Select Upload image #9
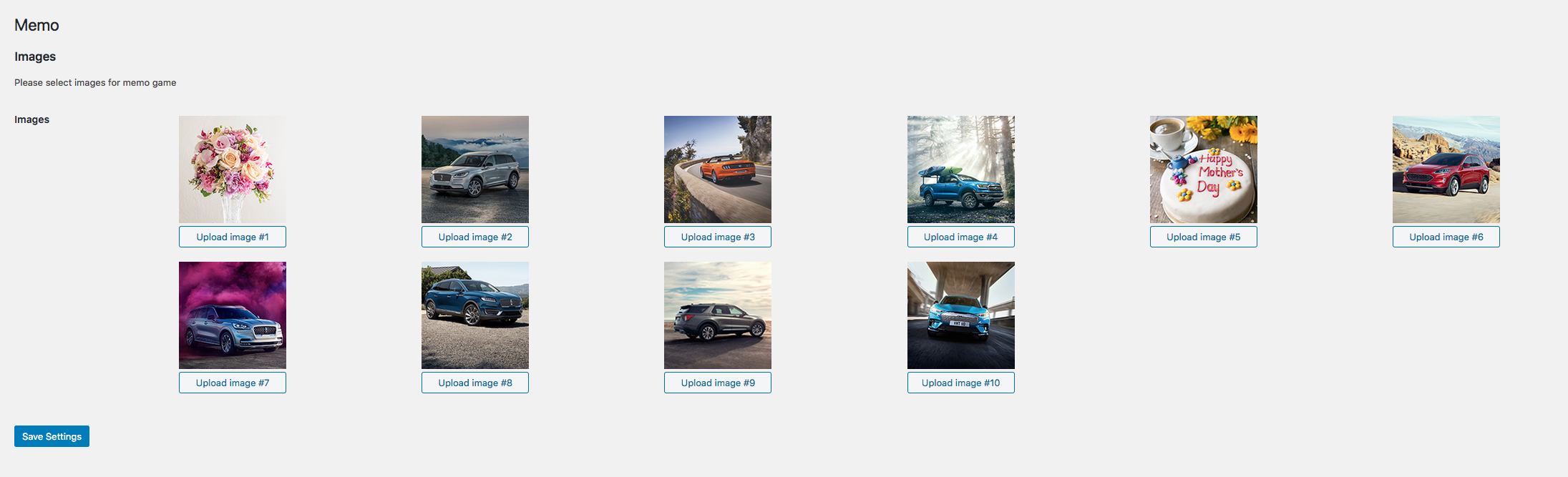Image resolution: width=1568 pixels, height=477 pixels. pyautogui.click(x=717, y=383)
